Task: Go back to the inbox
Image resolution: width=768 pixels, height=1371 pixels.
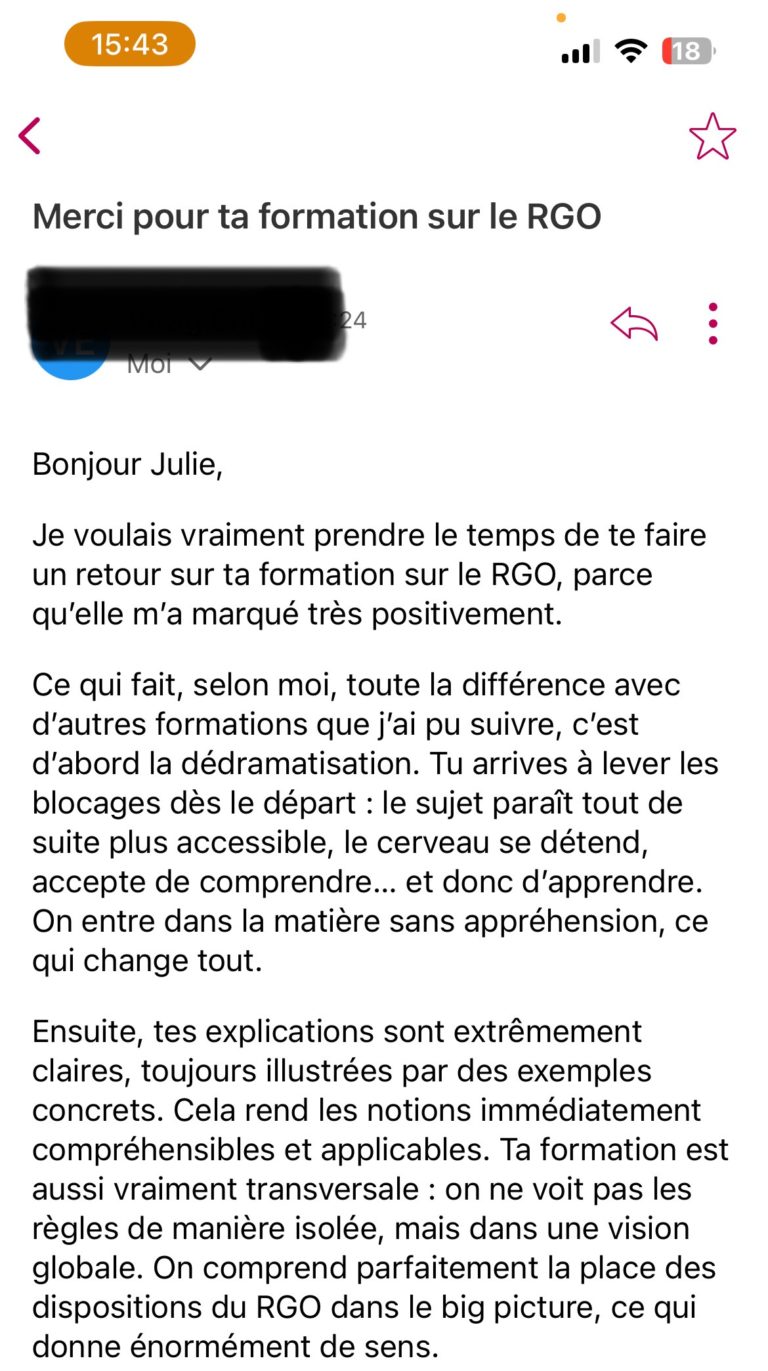Action: coord(30,135)
